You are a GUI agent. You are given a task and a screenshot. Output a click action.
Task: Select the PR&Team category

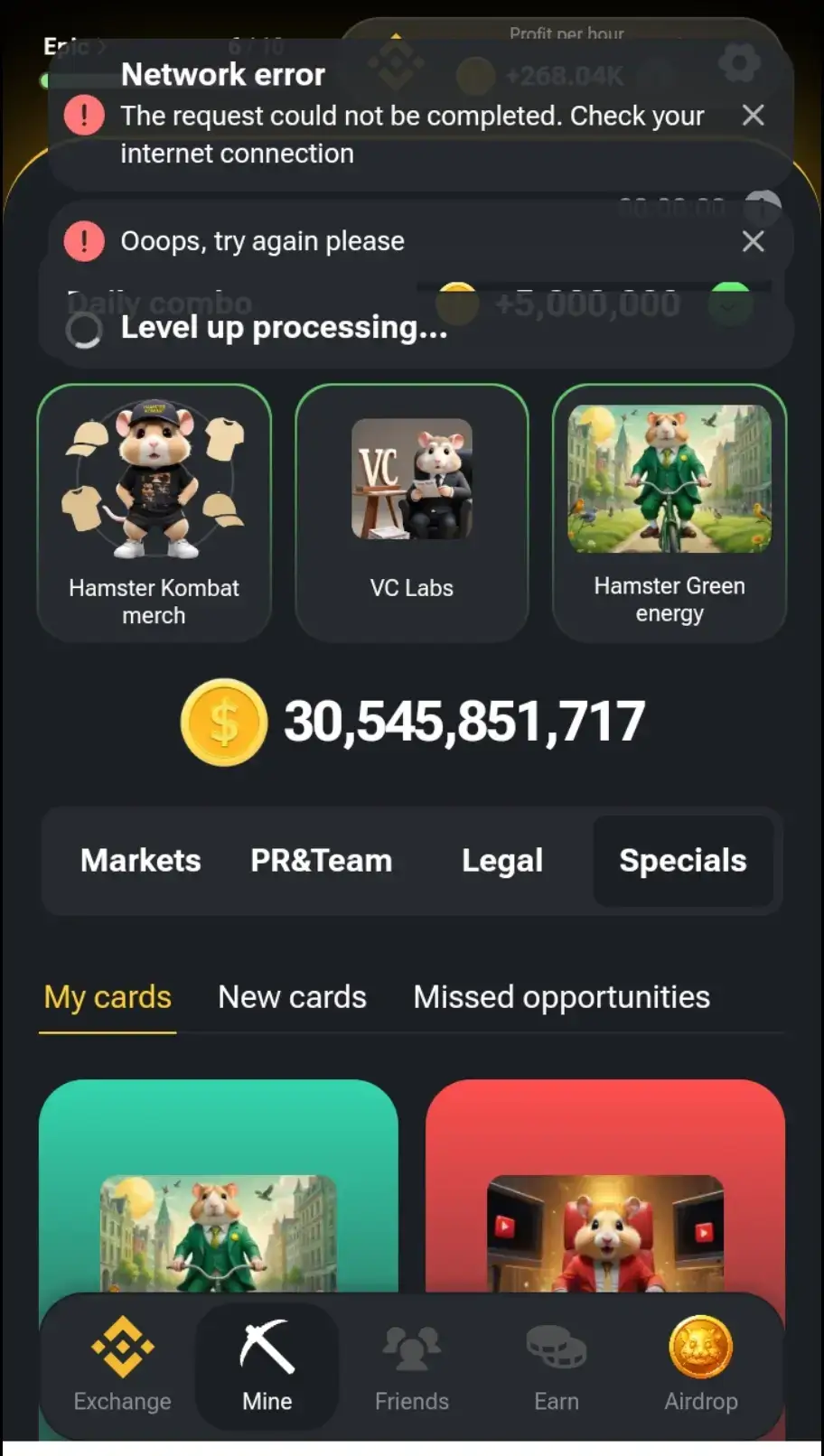[x=322, y=861]
